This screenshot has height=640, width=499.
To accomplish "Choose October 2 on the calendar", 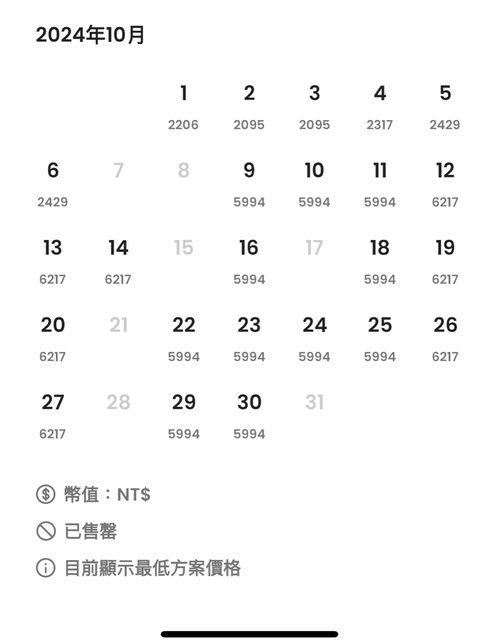I will (x=249, y=107).
